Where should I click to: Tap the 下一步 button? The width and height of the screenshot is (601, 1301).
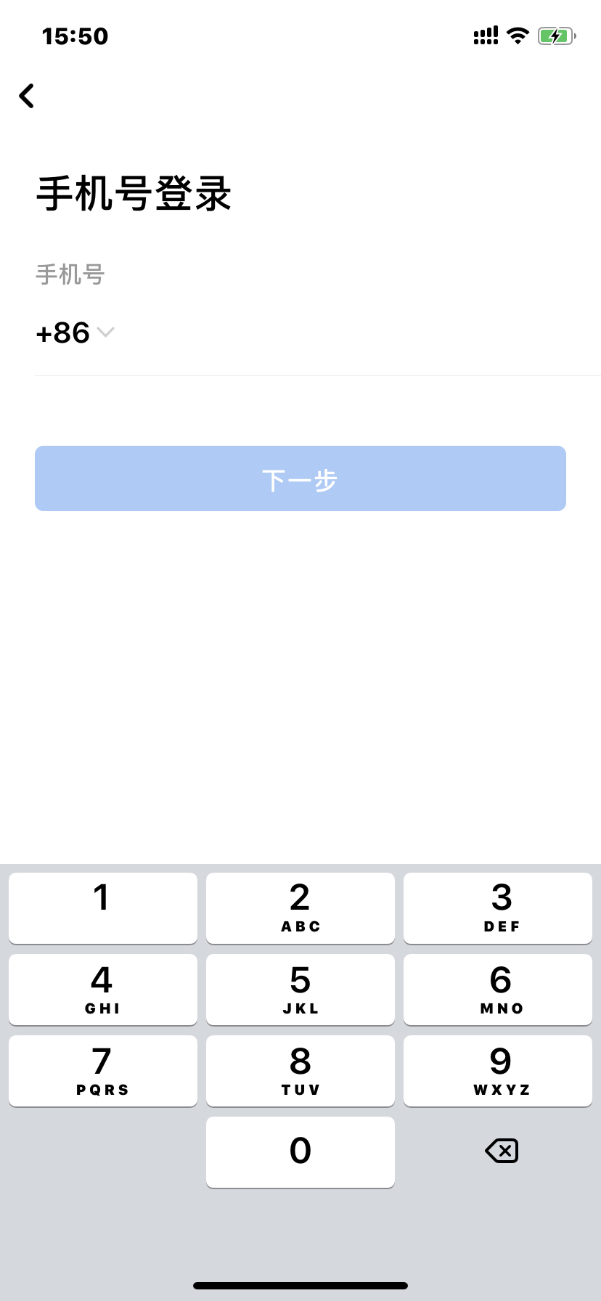300,479
